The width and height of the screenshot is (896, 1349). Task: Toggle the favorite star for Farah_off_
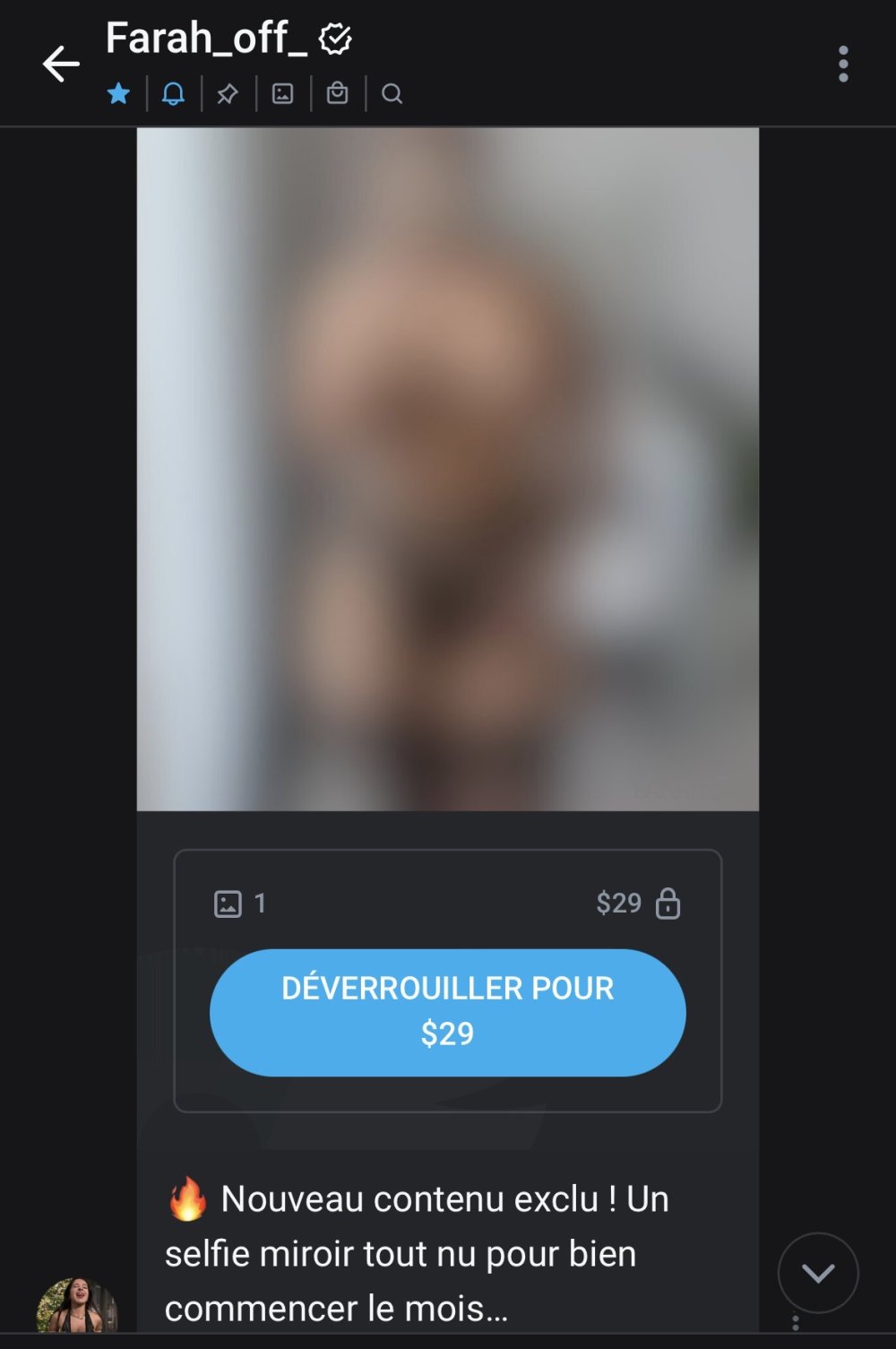tap(118, 93)
